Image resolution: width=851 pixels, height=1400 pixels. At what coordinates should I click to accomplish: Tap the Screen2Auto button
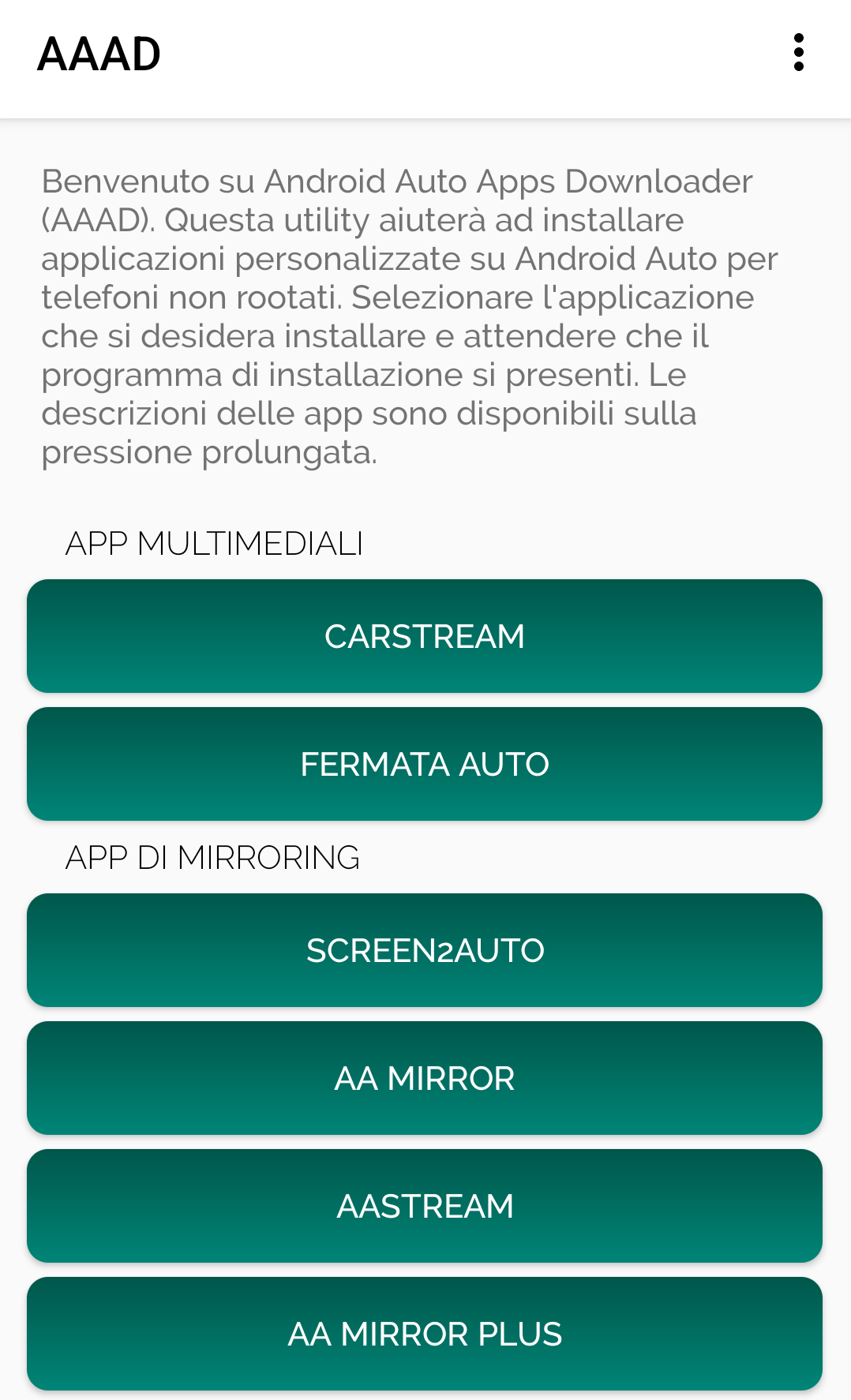coord(425,950)
